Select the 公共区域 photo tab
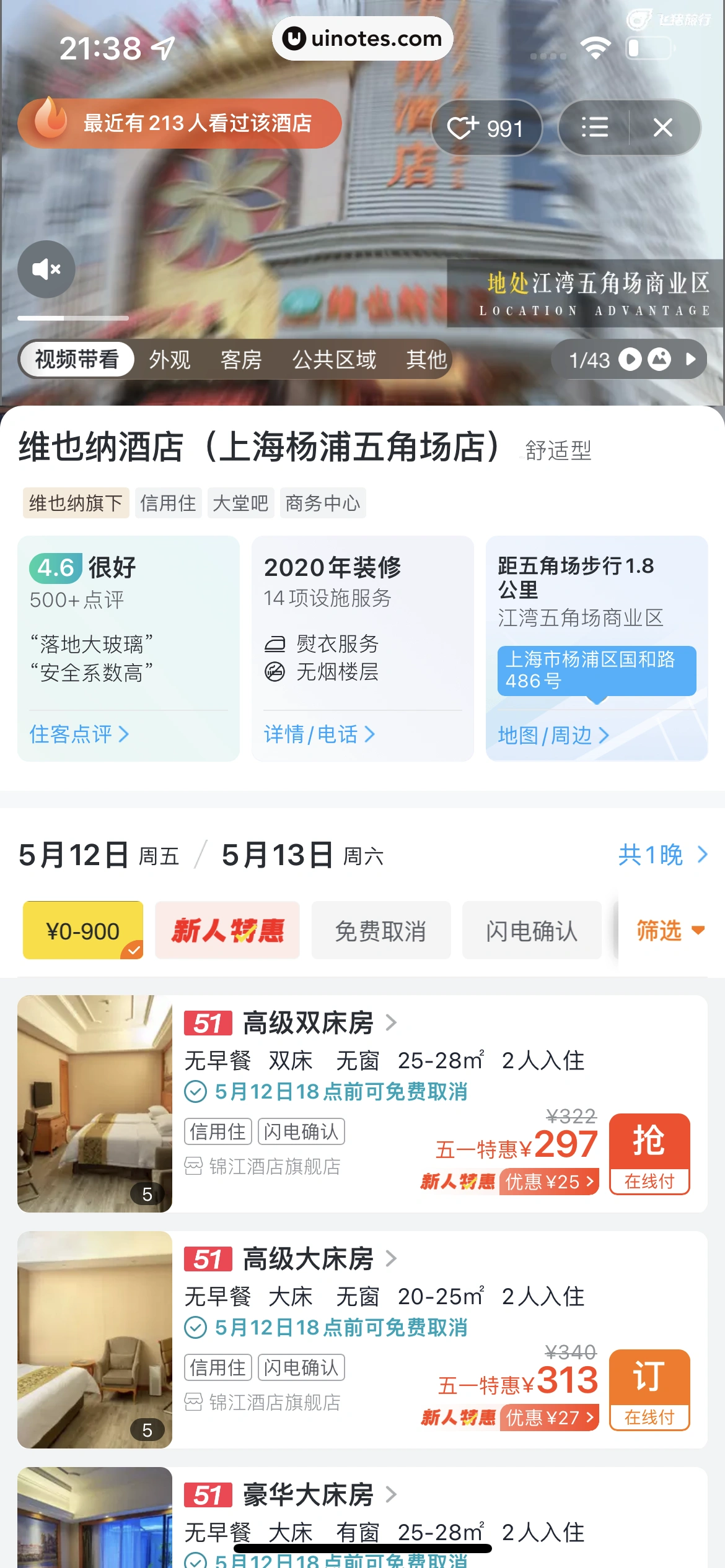 coord(335,360)
